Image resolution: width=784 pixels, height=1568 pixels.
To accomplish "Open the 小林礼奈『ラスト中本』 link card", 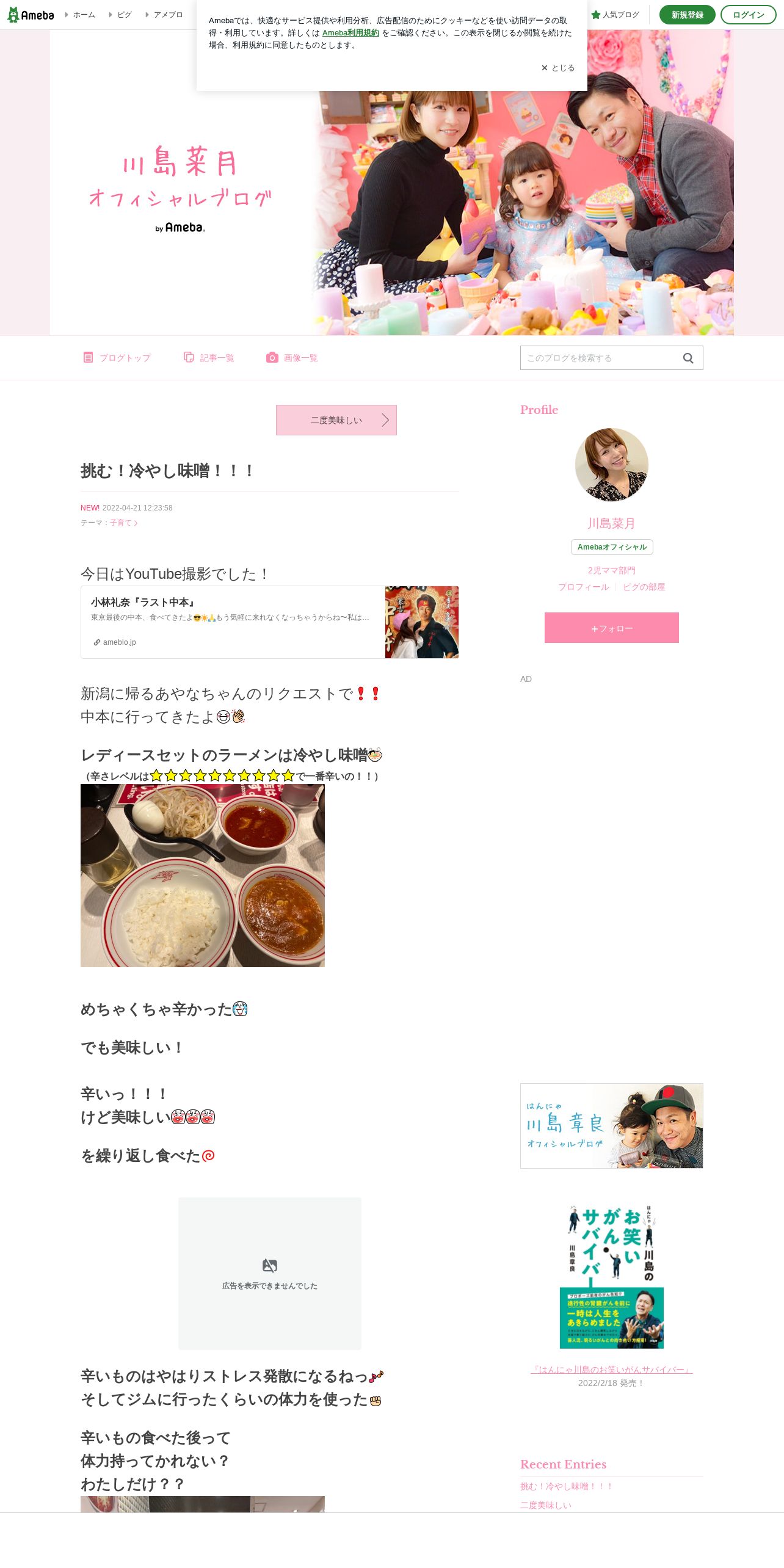I will point(269,622).
